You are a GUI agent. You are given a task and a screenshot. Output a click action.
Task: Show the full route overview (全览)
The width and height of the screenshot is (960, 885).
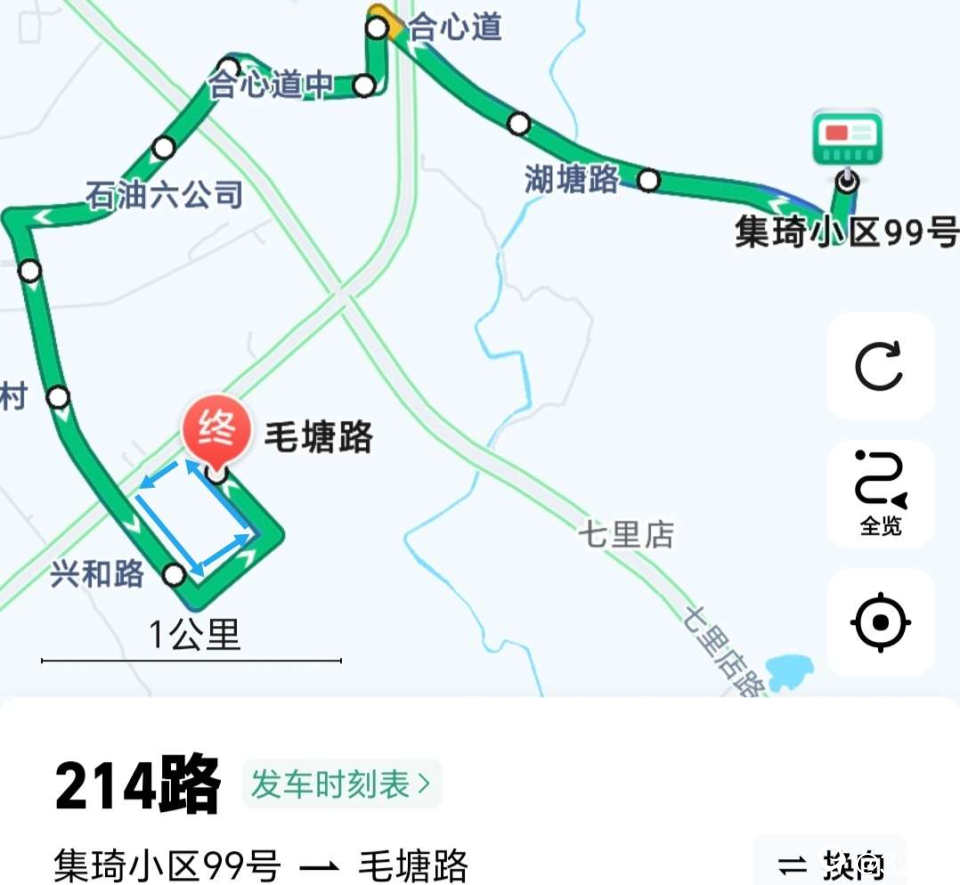[x=880, y=494]
